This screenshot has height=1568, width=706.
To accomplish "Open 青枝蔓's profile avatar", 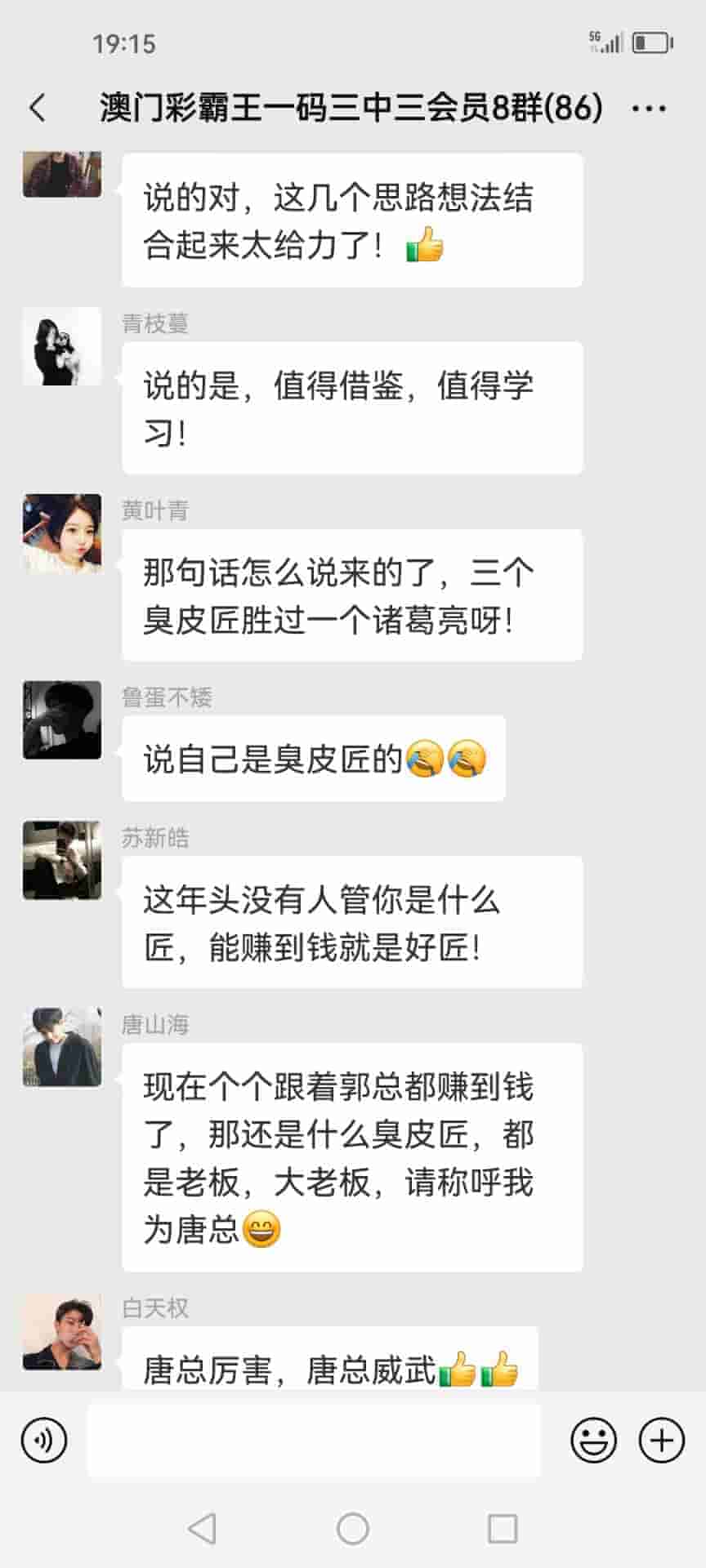I will click(x=62, y=346).
